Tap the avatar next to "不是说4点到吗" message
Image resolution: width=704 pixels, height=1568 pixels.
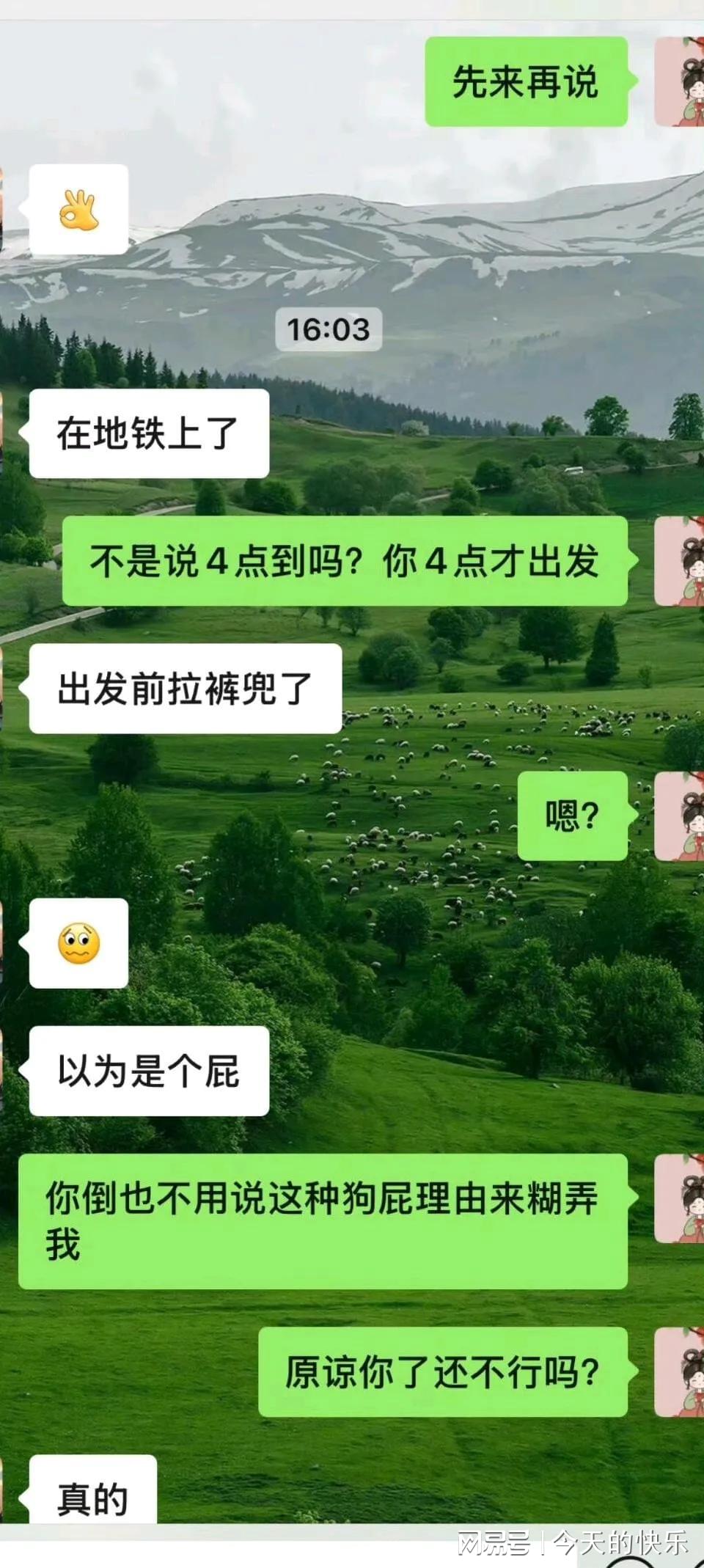(x=680, y=561)
